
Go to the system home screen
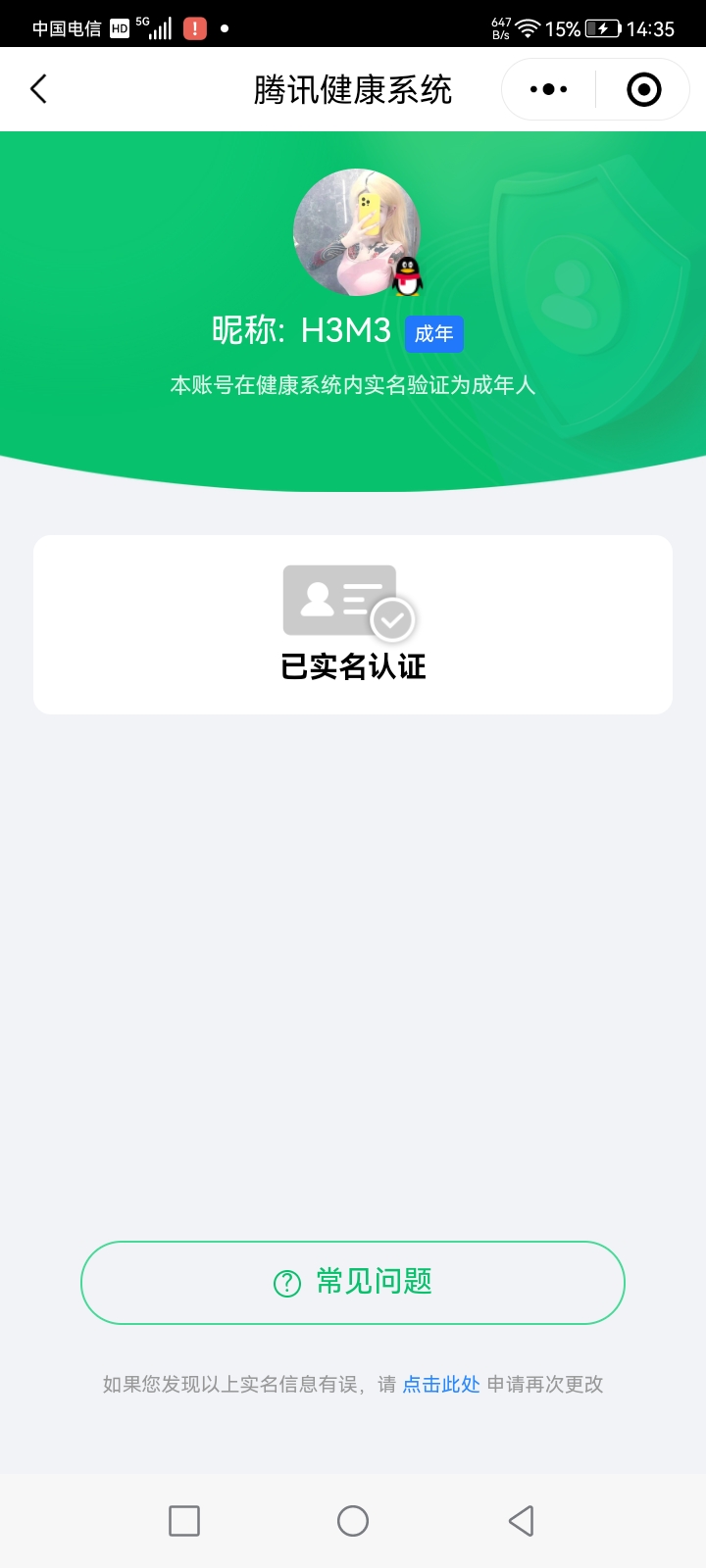pyautogui.click(x=353, y=1520)
